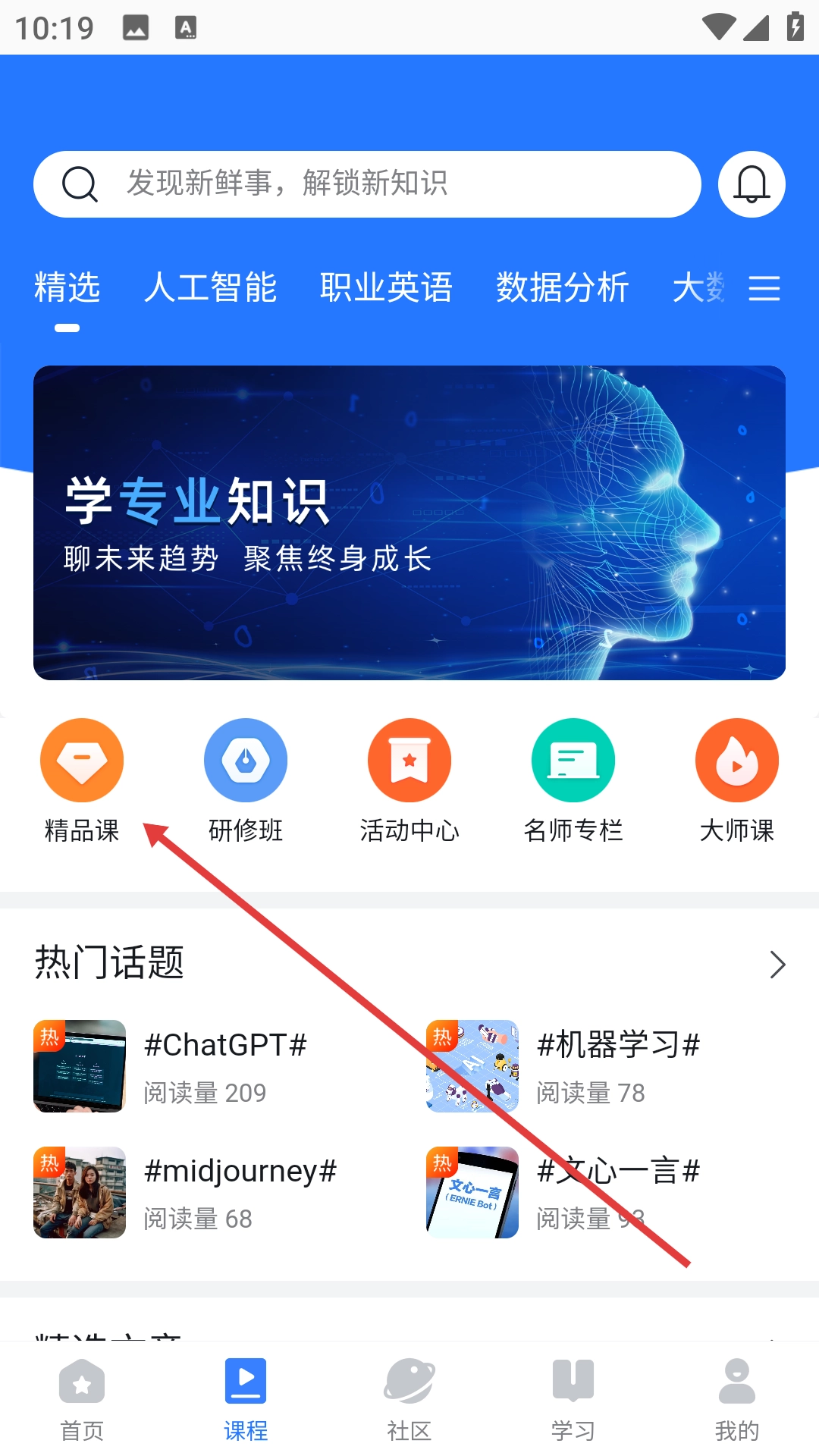Switch to the 人工智能 tab

pos(210,288)
